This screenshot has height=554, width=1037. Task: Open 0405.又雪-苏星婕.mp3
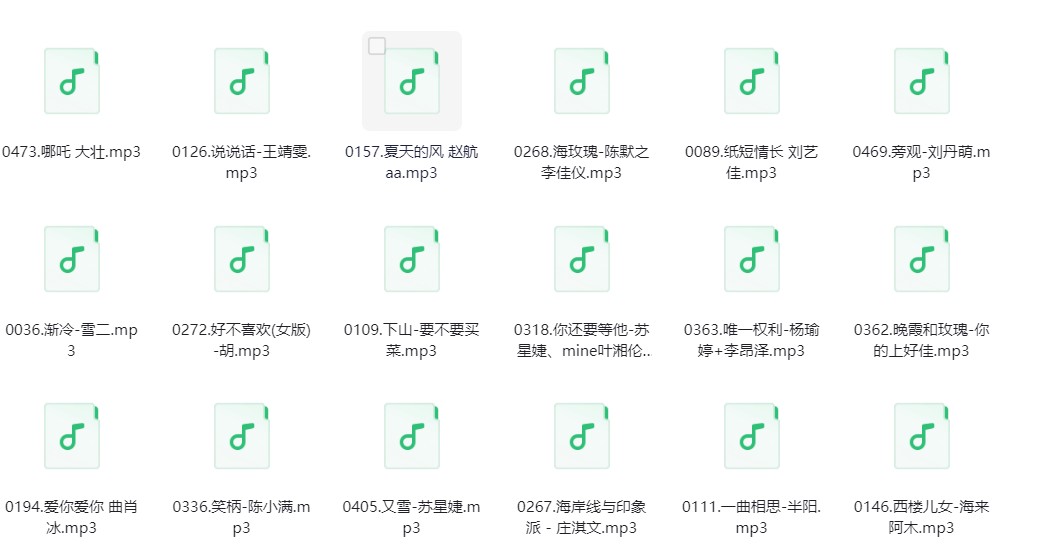pyautogui.click(x=412, y=436)
